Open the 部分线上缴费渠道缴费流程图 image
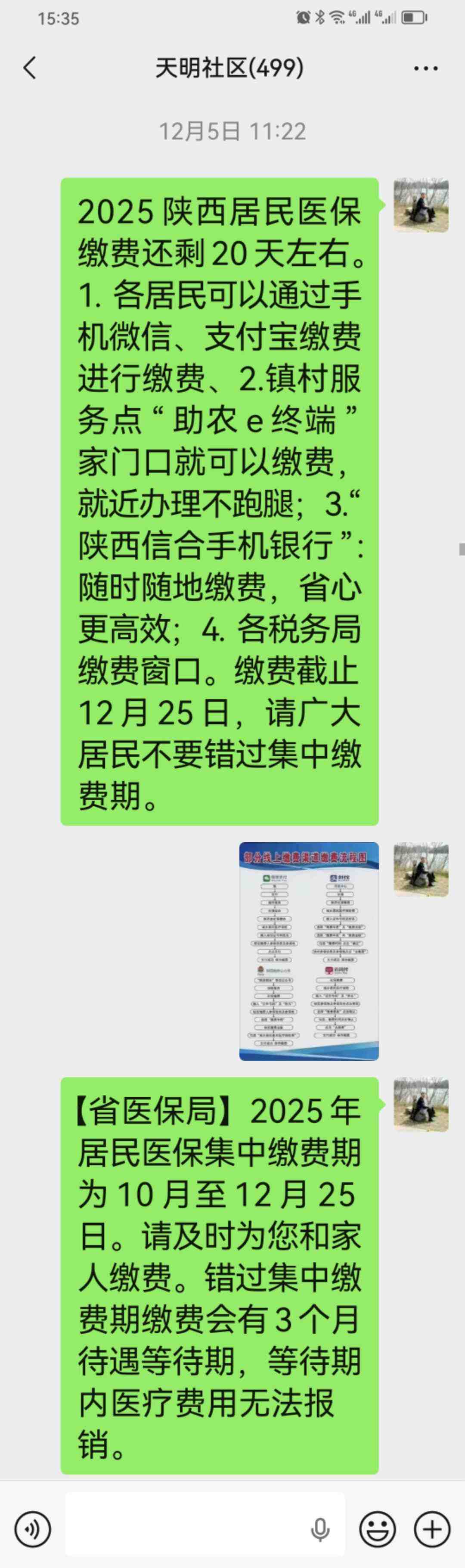 pyautogui.click(x=309, y=951)
